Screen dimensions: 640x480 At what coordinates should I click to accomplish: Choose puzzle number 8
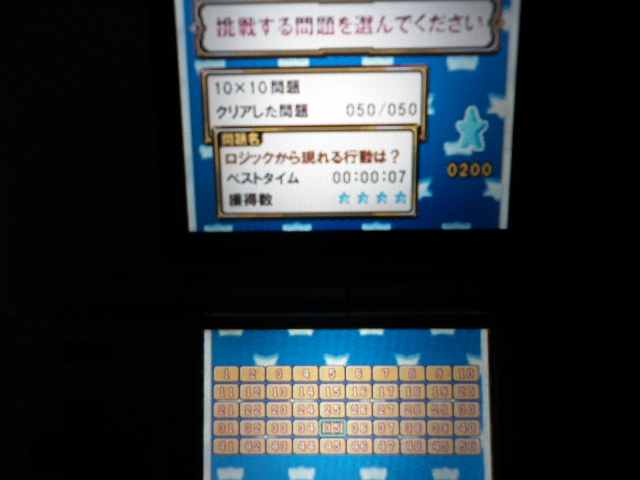pyautogui.click(x=413, y=374)
